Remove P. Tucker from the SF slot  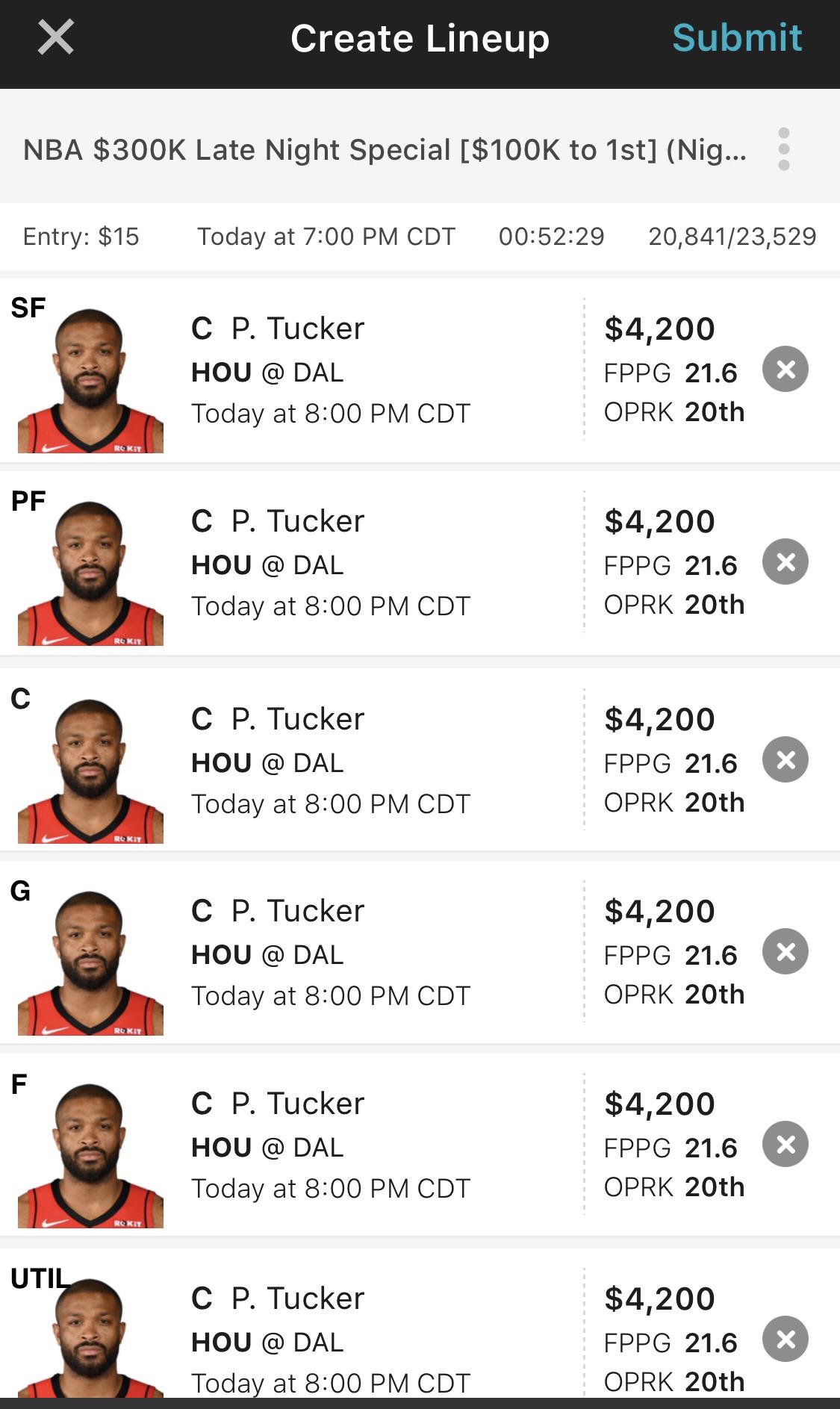pos(785,368)
